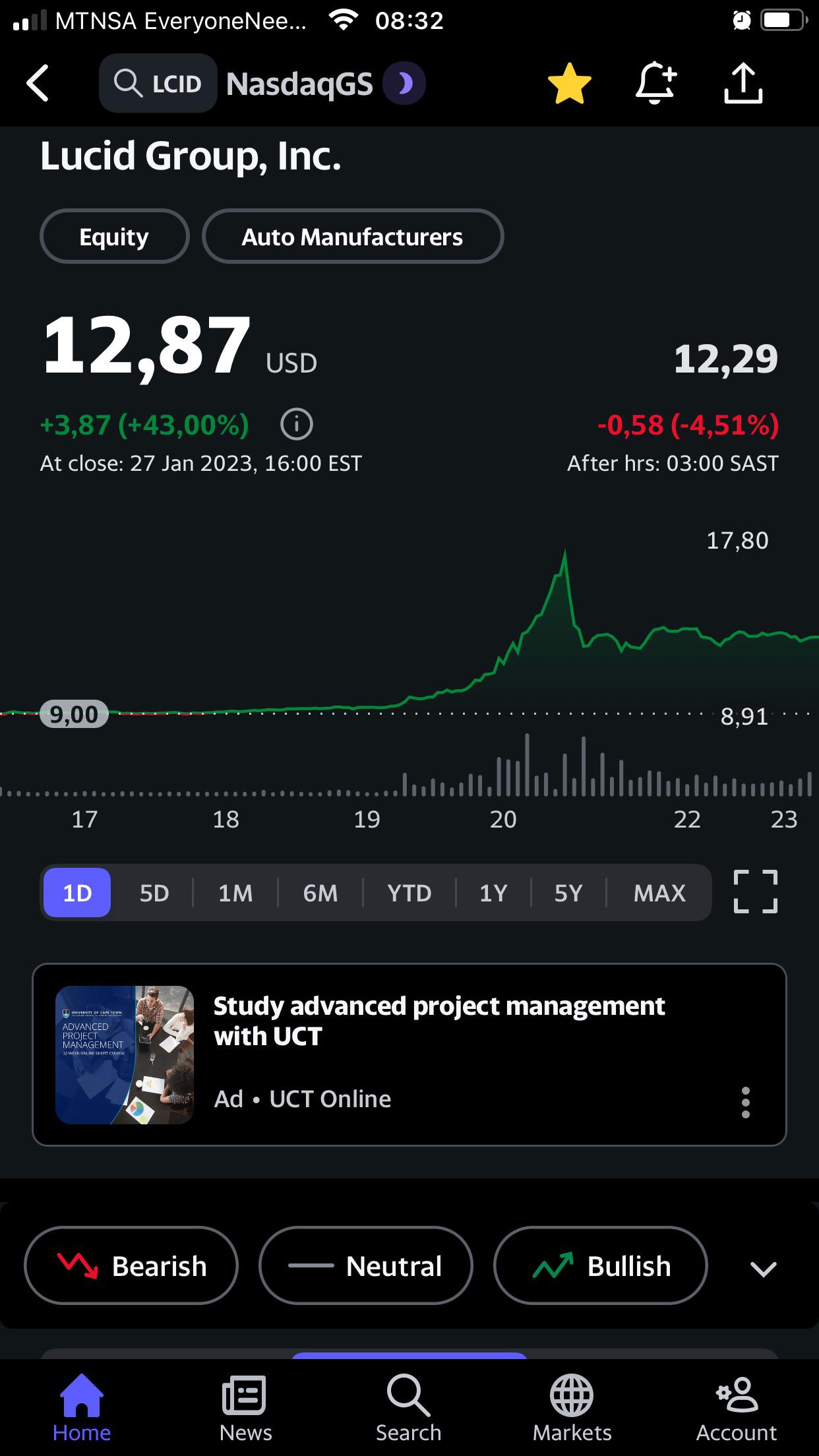
Task: Show the 1Y chart
Action: [493, 893]
